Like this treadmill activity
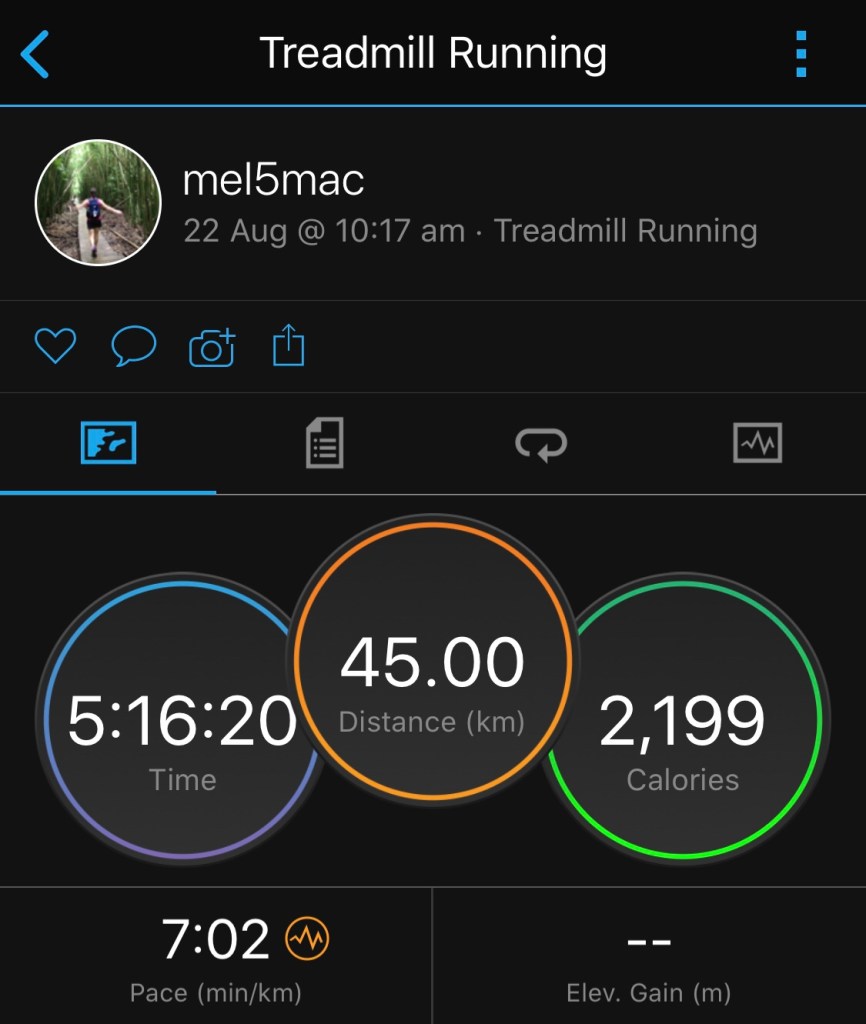Image resolution: width=866 pixels, height=1024 pixels. pyautogui.click(x=55, y=347)
